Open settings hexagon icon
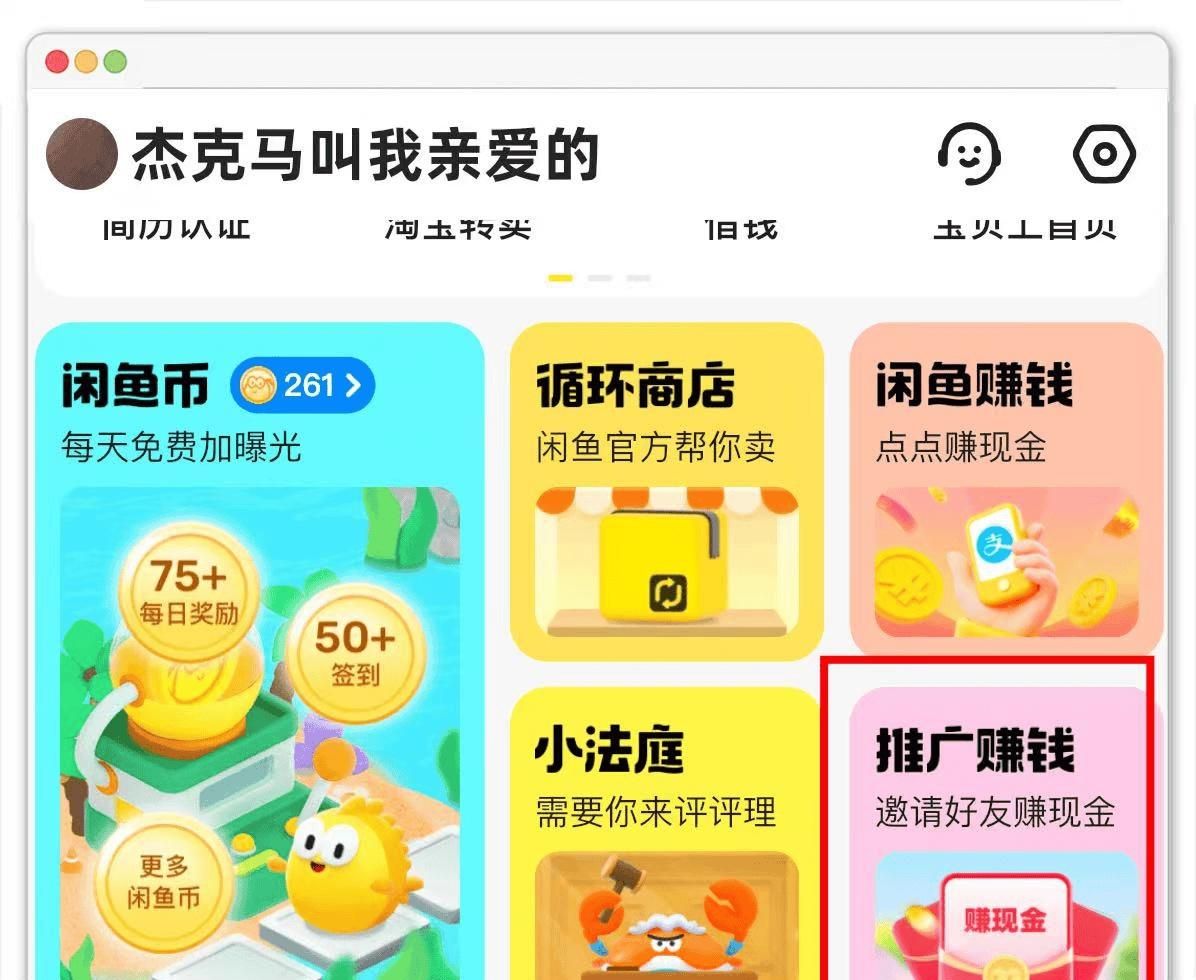 point(1104,154)
